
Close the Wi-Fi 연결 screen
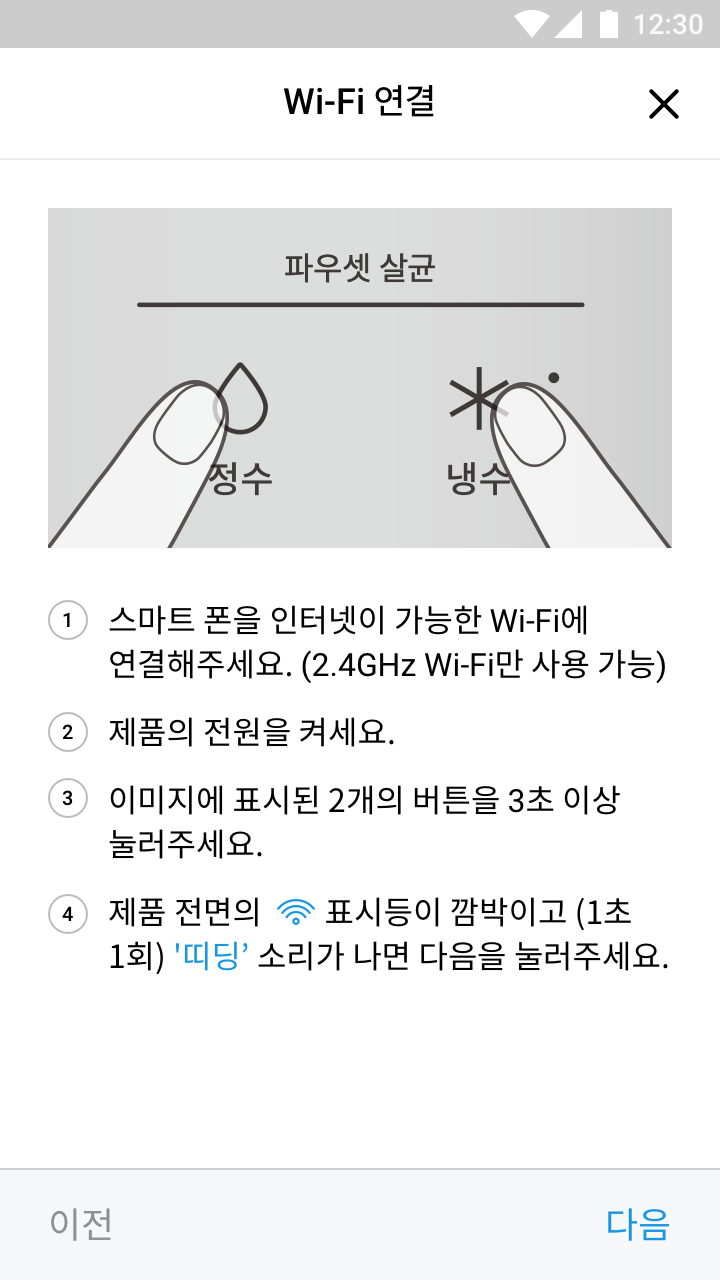[x=664, y=104]
